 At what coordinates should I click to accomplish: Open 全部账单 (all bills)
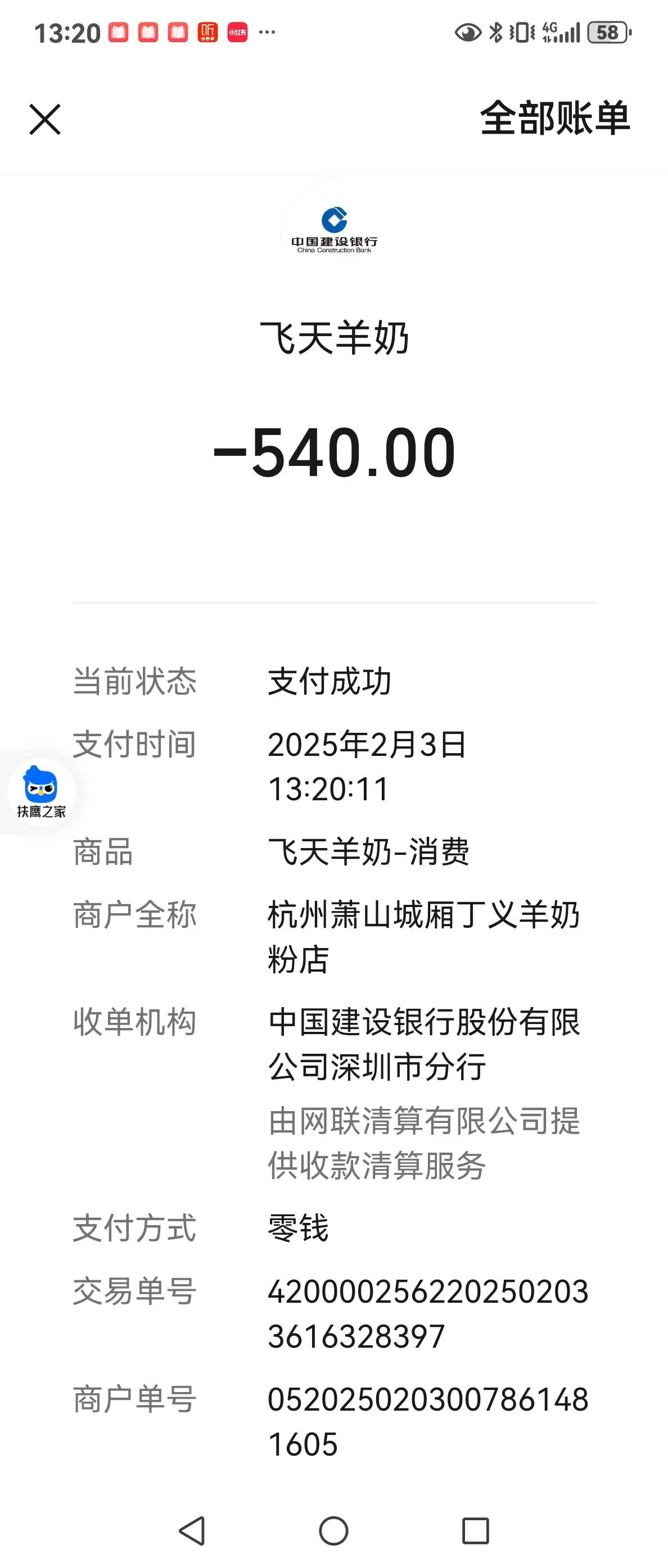(x=554, y=118)
